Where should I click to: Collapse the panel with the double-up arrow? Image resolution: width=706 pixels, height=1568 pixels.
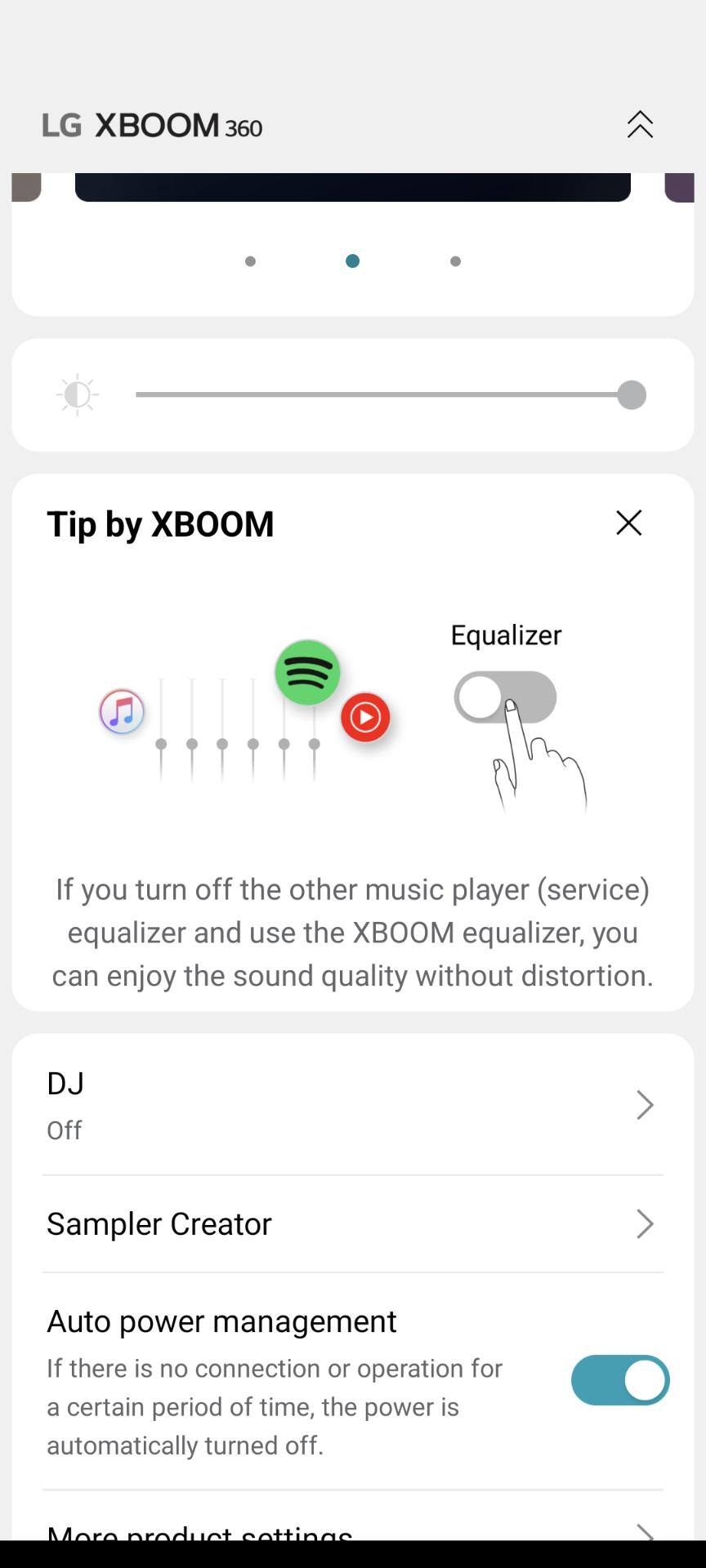pos(640,125)
